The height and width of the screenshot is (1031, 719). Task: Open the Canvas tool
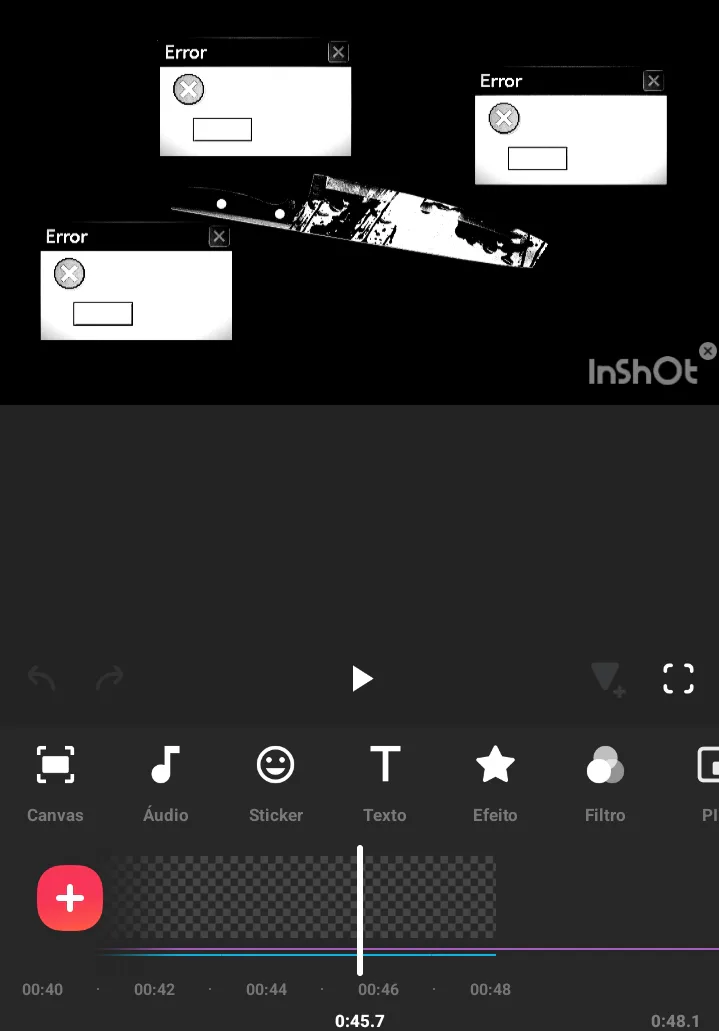tap(55, 783)
